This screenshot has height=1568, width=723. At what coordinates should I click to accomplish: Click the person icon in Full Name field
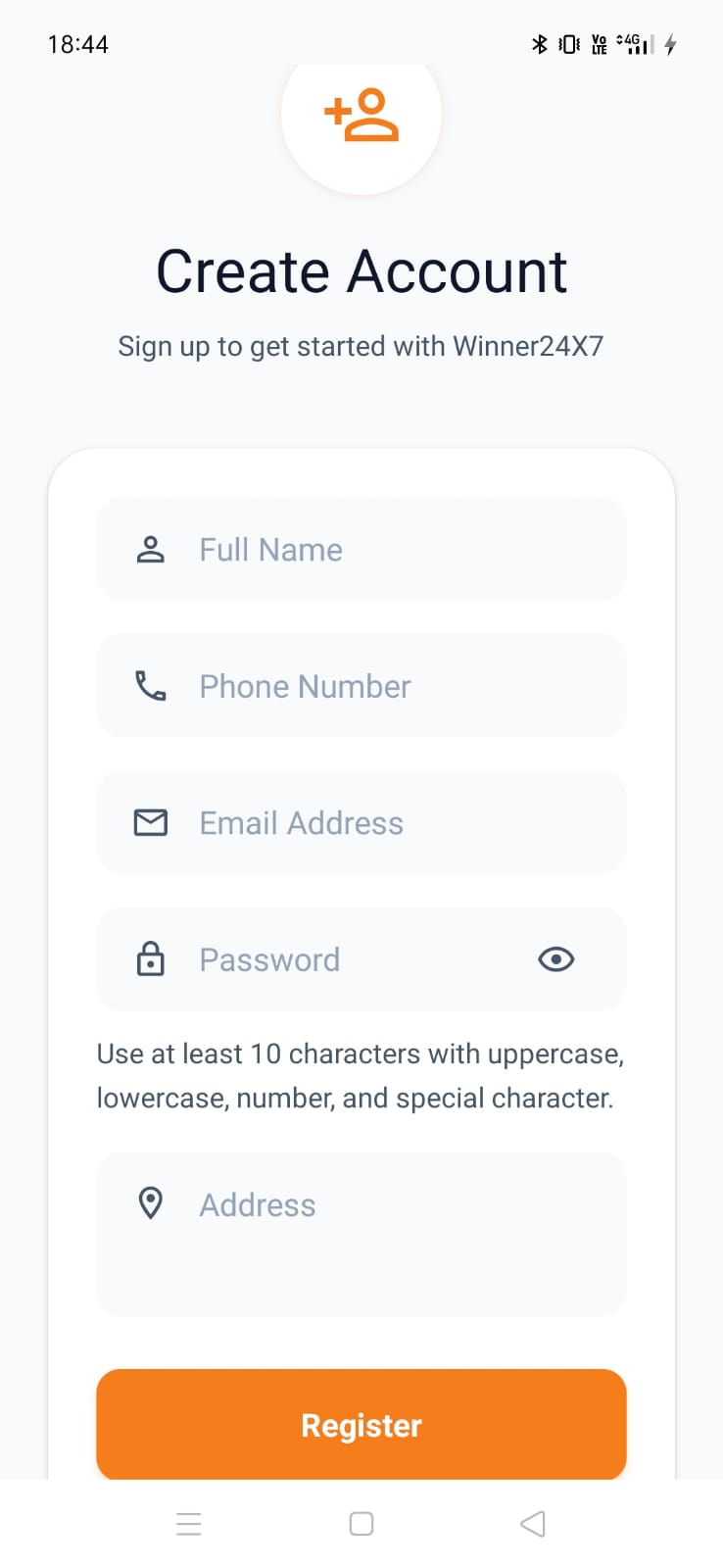click(x=150, y=549)
